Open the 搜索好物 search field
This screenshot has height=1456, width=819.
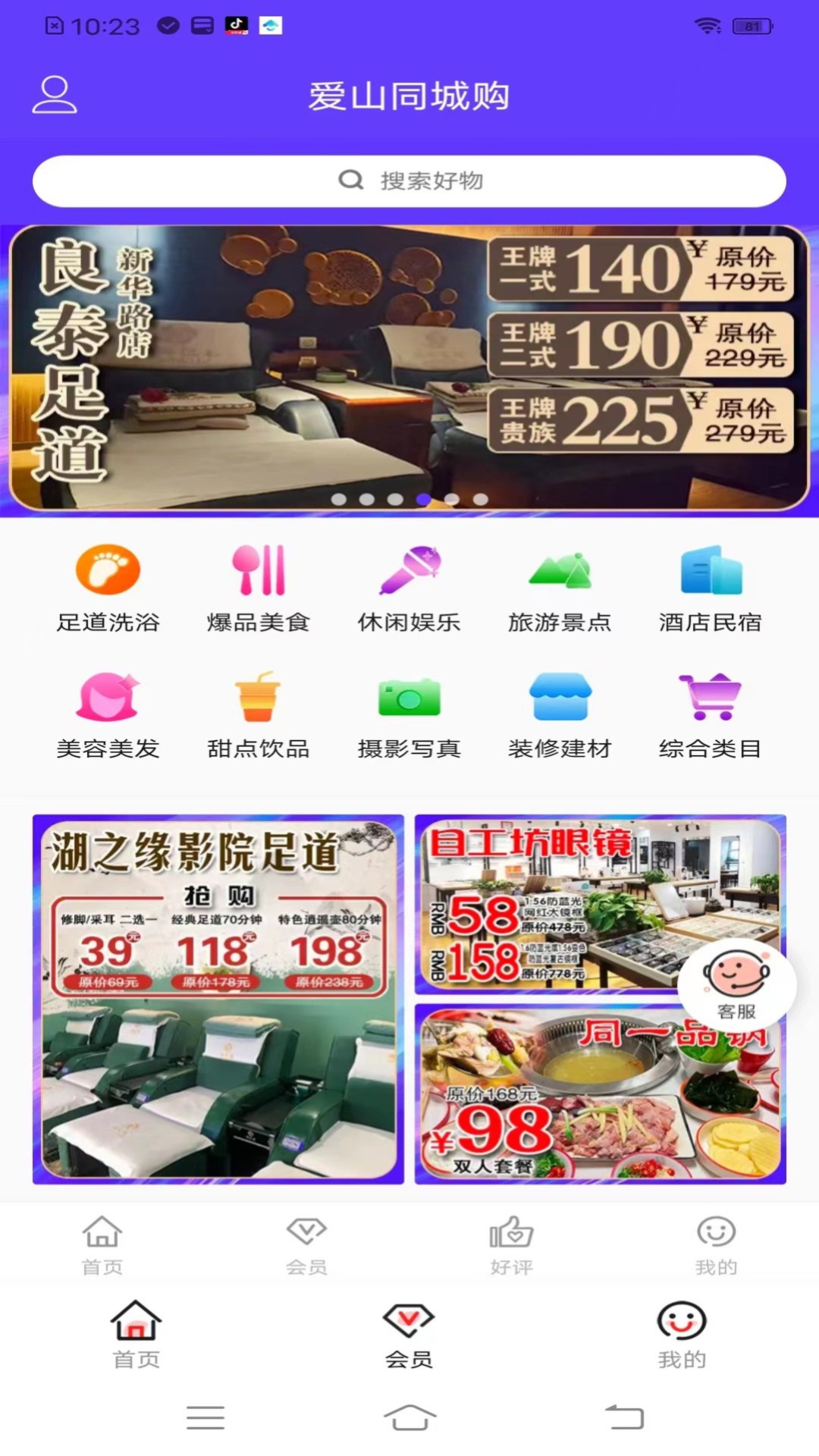point(409,180)
